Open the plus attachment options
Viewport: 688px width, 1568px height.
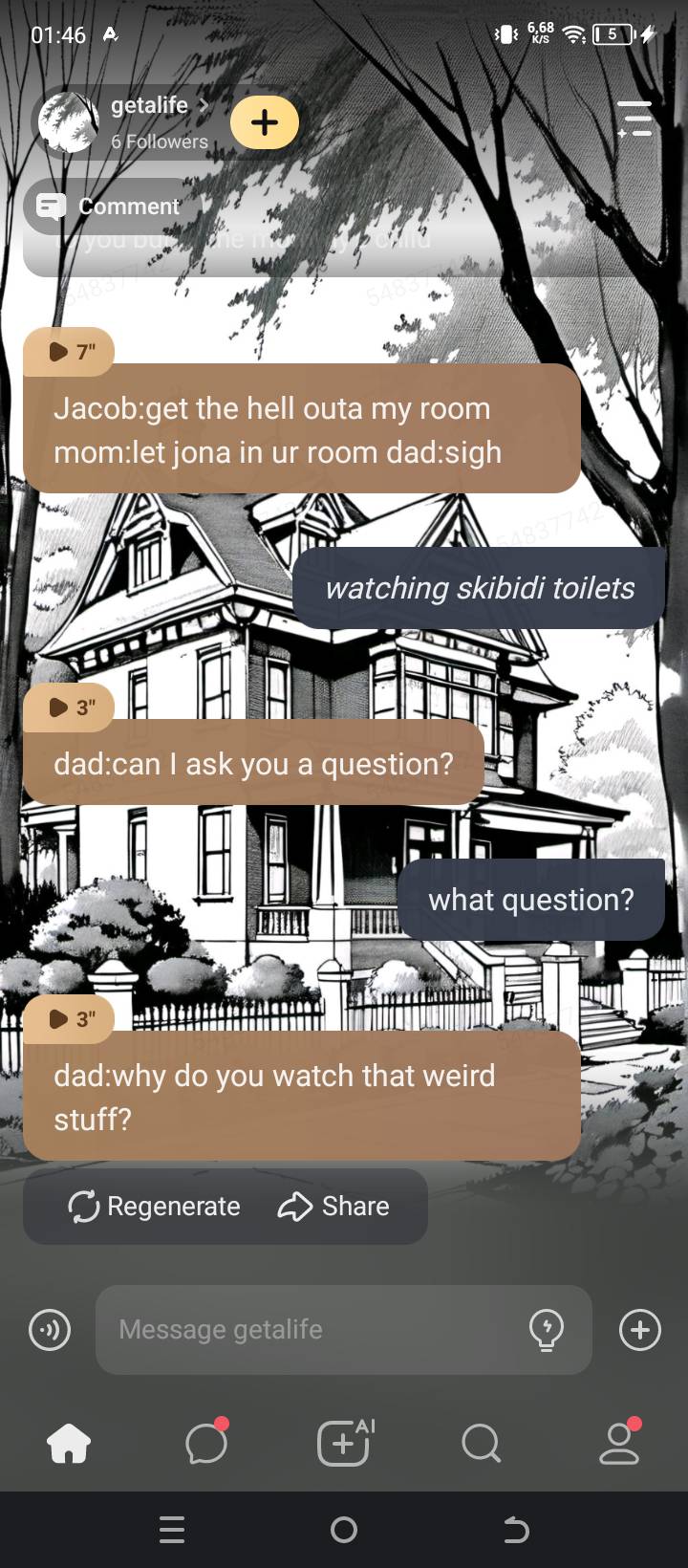coord(639,1330)
